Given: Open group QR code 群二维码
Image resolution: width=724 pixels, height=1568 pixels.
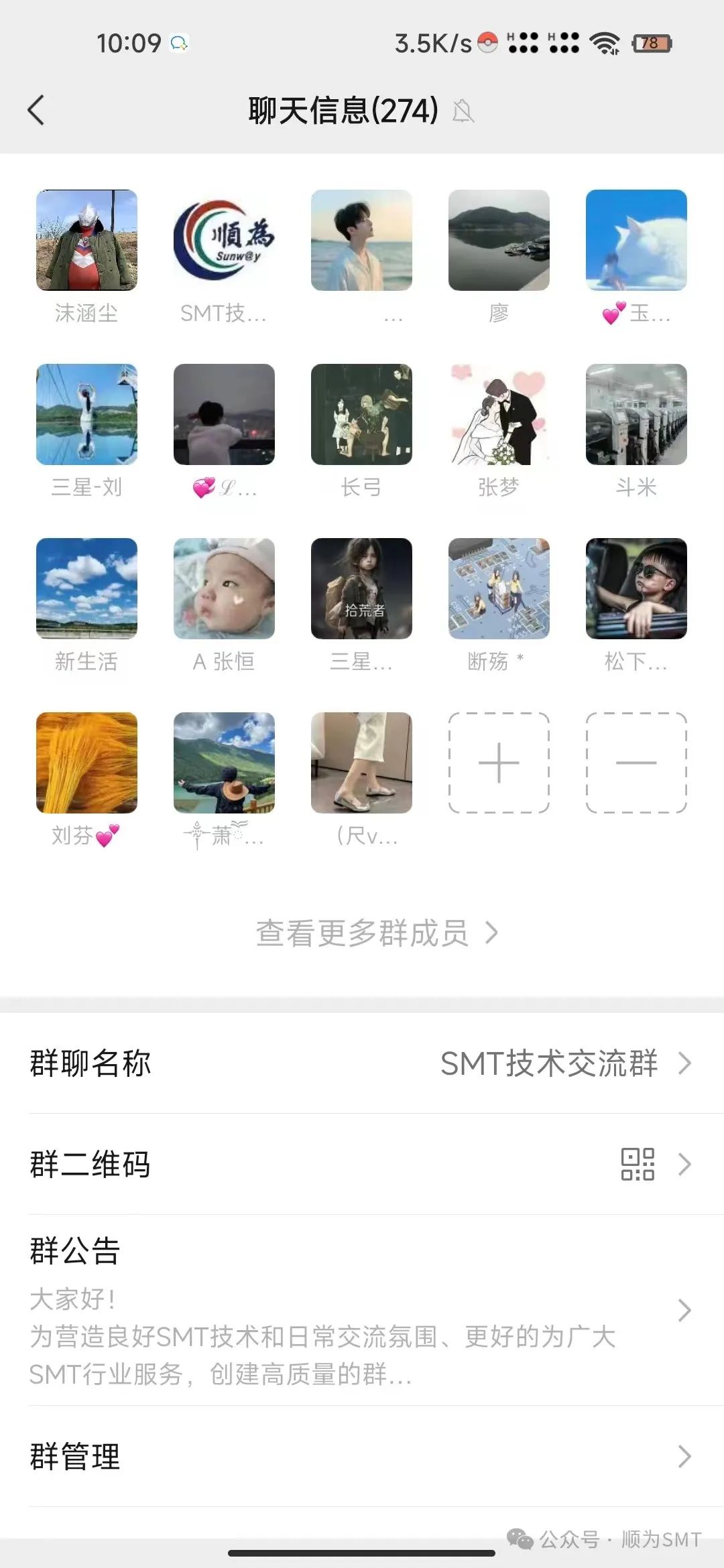Looking at the screenshot, I should tap(362, 1164).
